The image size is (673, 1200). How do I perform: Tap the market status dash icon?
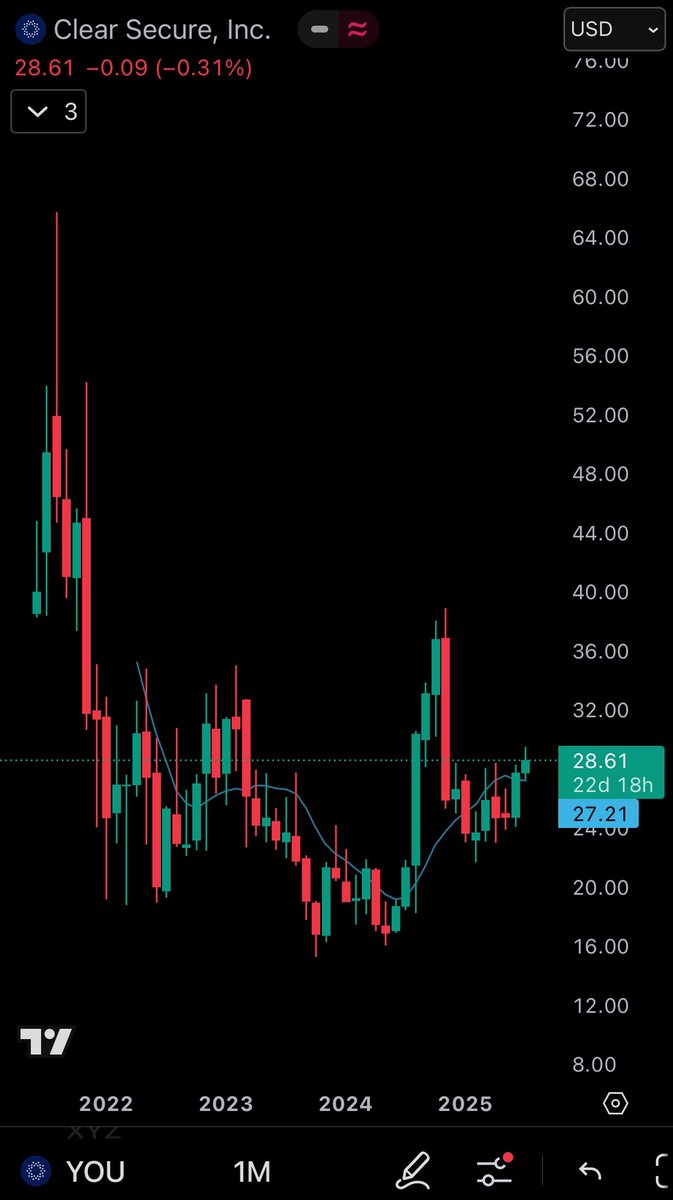(320, 30)
